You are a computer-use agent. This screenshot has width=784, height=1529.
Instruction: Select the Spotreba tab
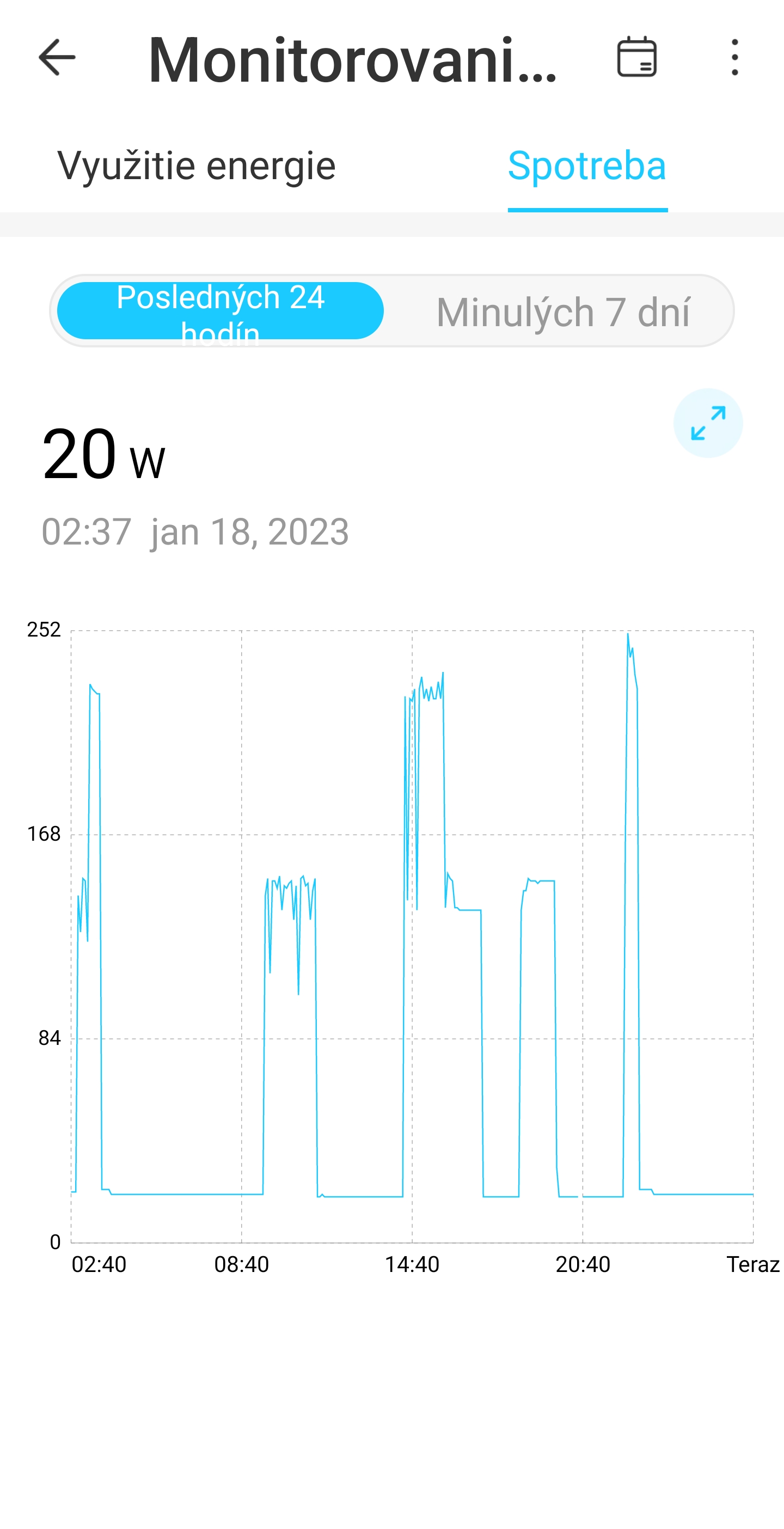(587, 165)
